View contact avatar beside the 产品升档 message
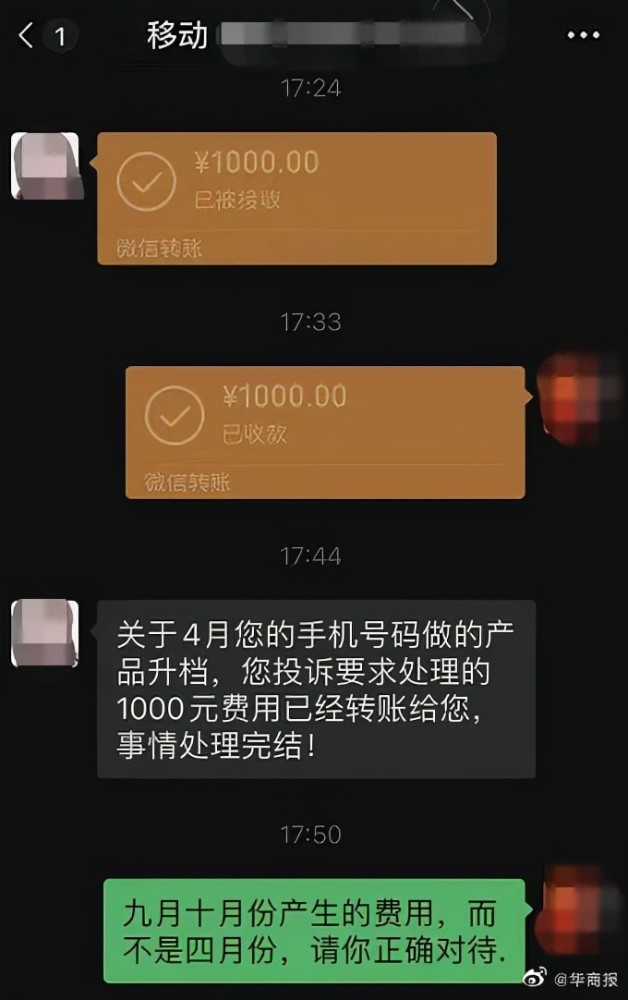This screenshot has height=1000, width=628. pos(44,633)
